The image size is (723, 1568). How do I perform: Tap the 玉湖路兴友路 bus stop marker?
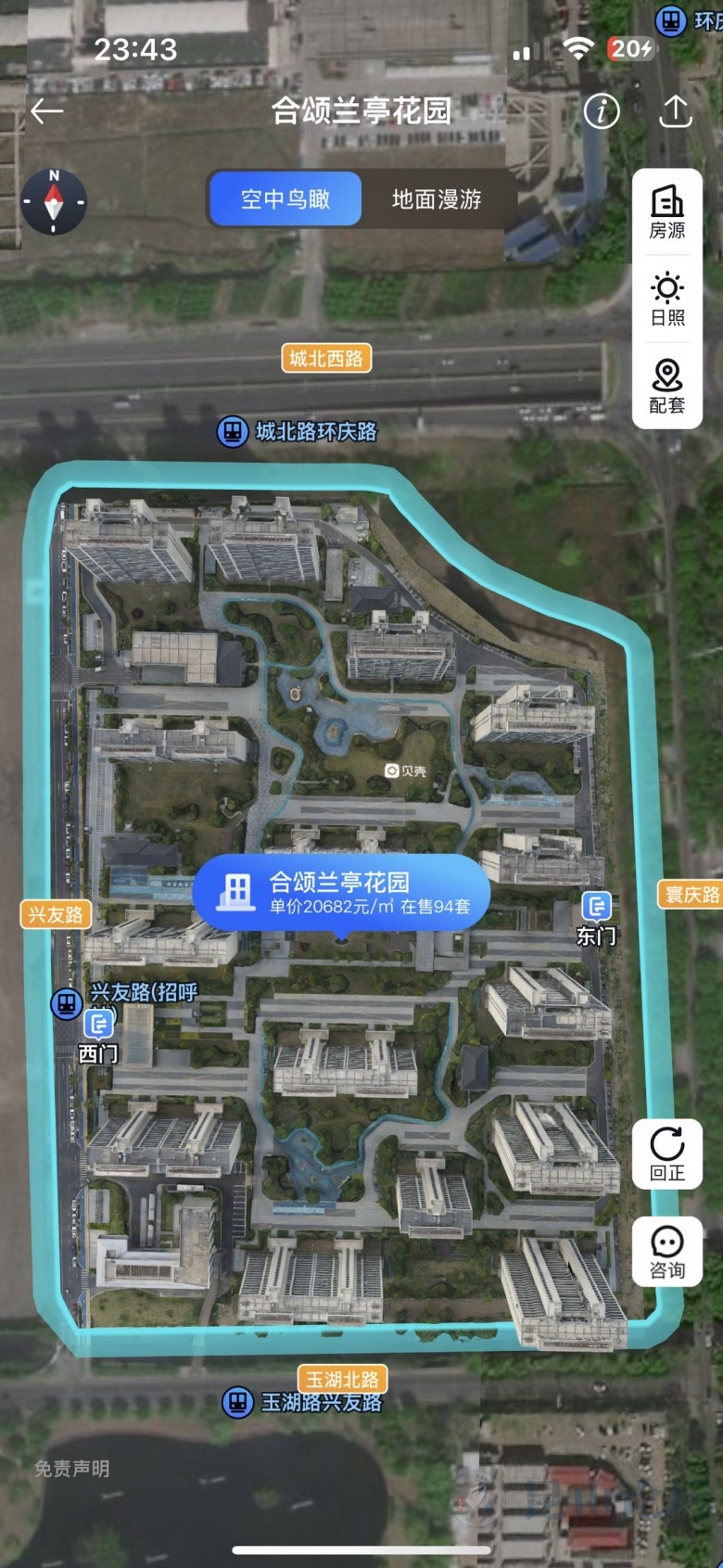click(237, 1402)
